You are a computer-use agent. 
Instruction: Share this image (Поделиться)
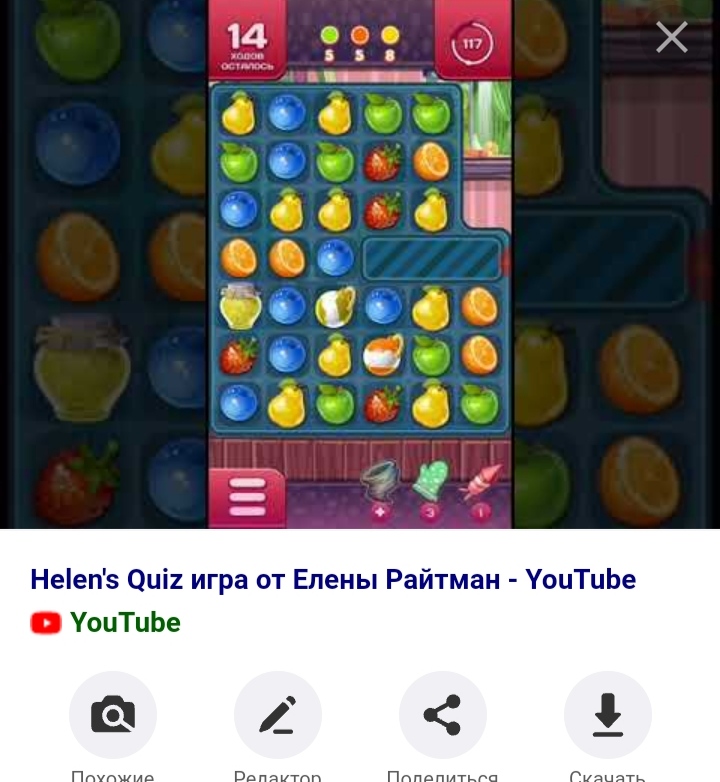click(x=442, y=715)
